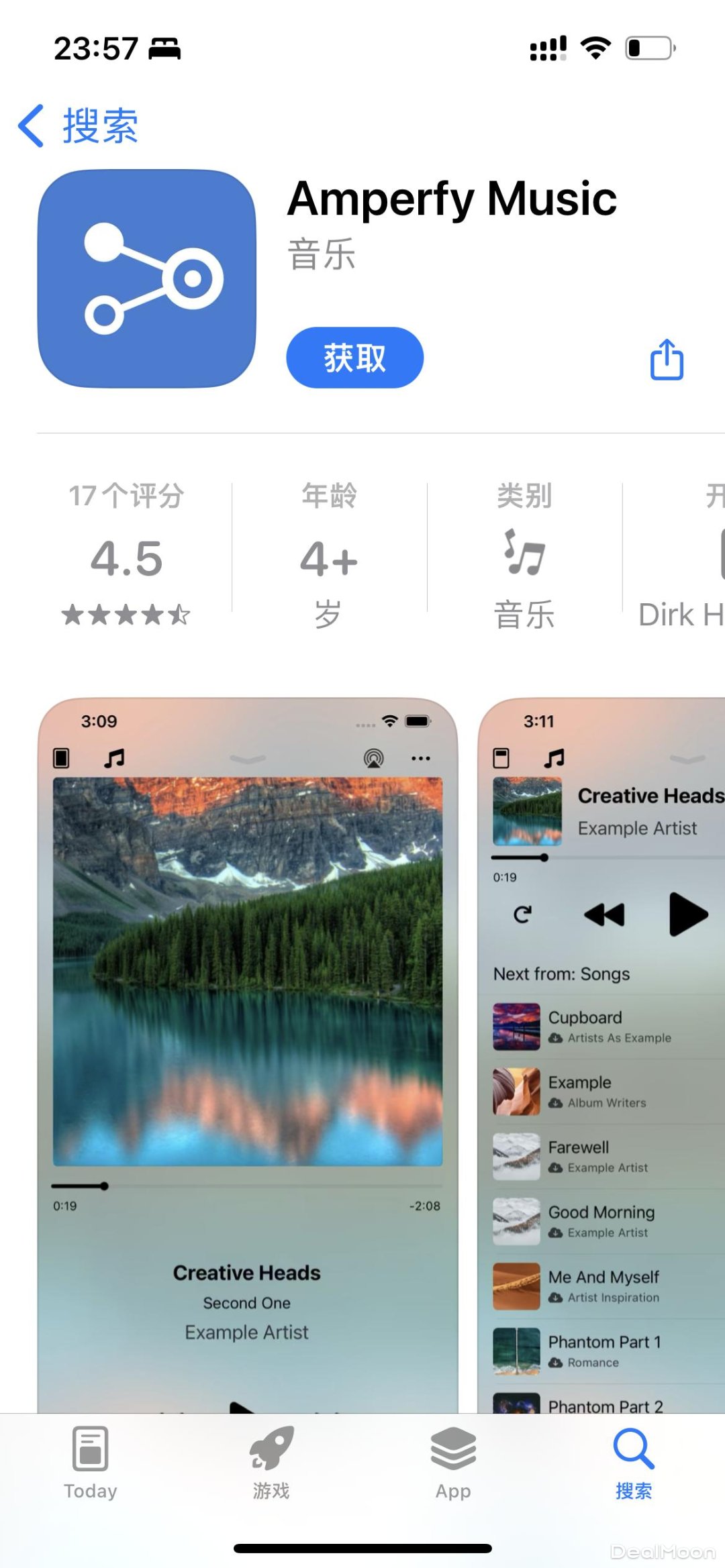This screenshot has width=725, height=1568.
Task: View the first app preview screenshot
Action: [x=247, y=1053]
